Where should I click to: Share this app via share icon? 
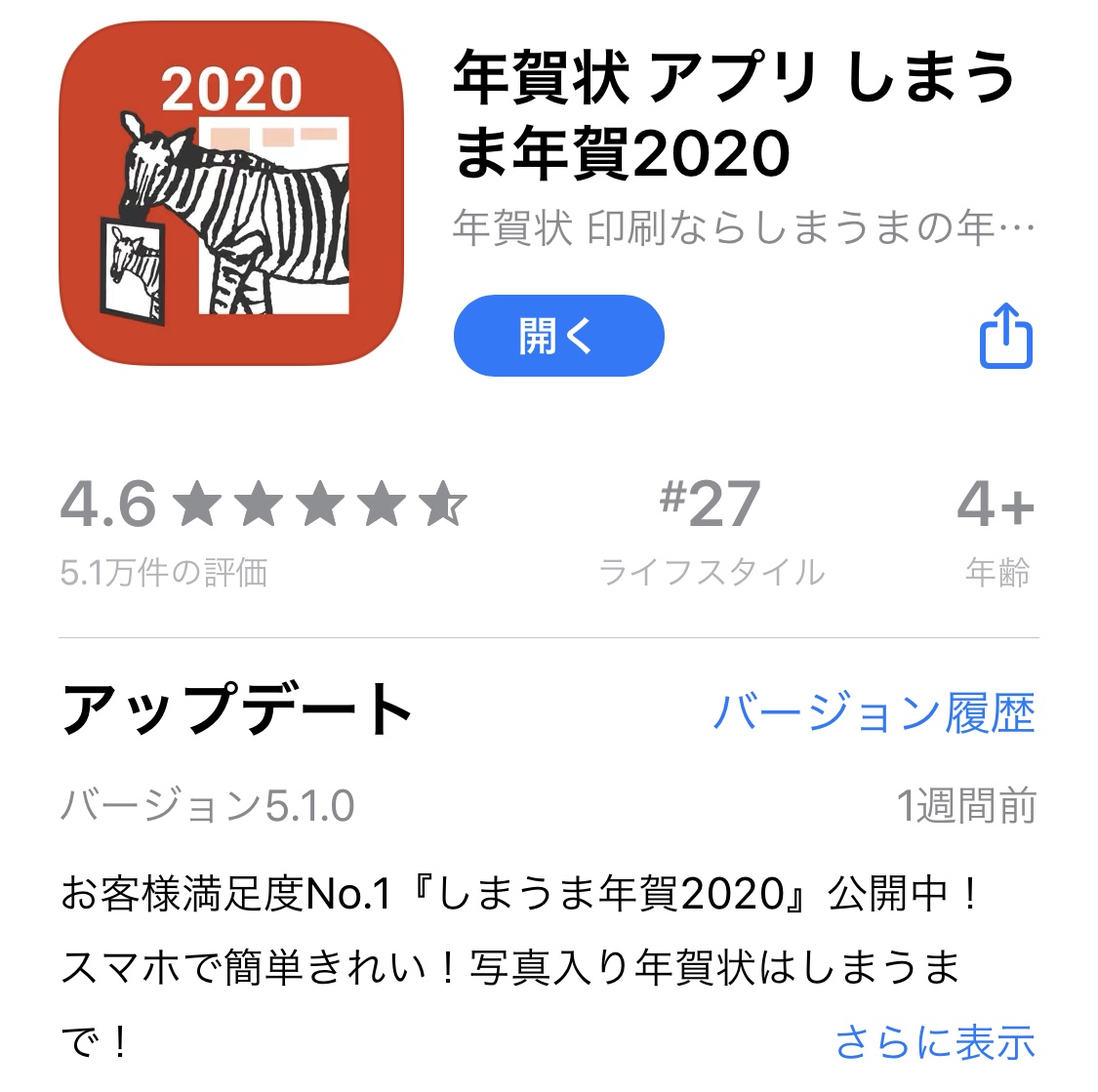[x=1005, y=336]
